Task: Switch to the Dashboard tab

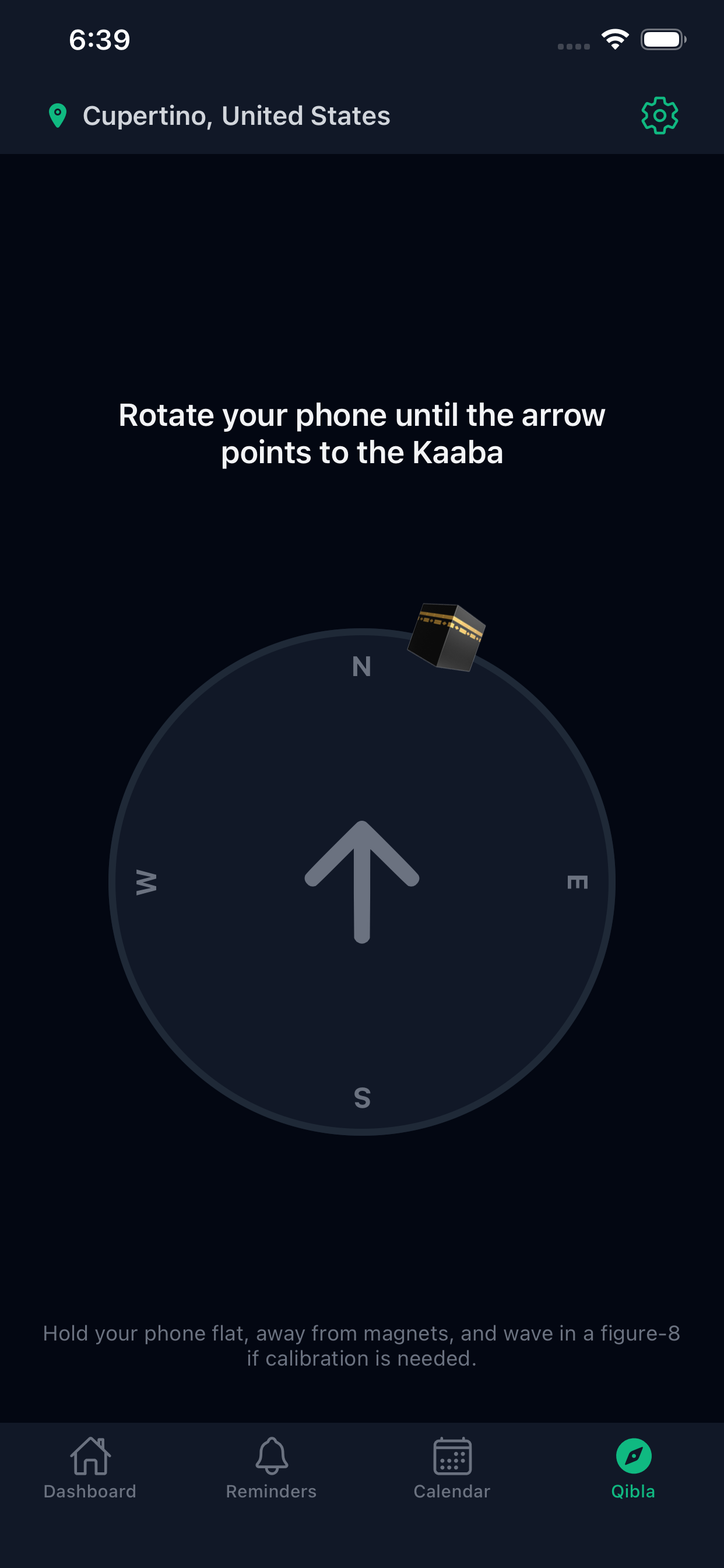Action: pos(90,1468)
